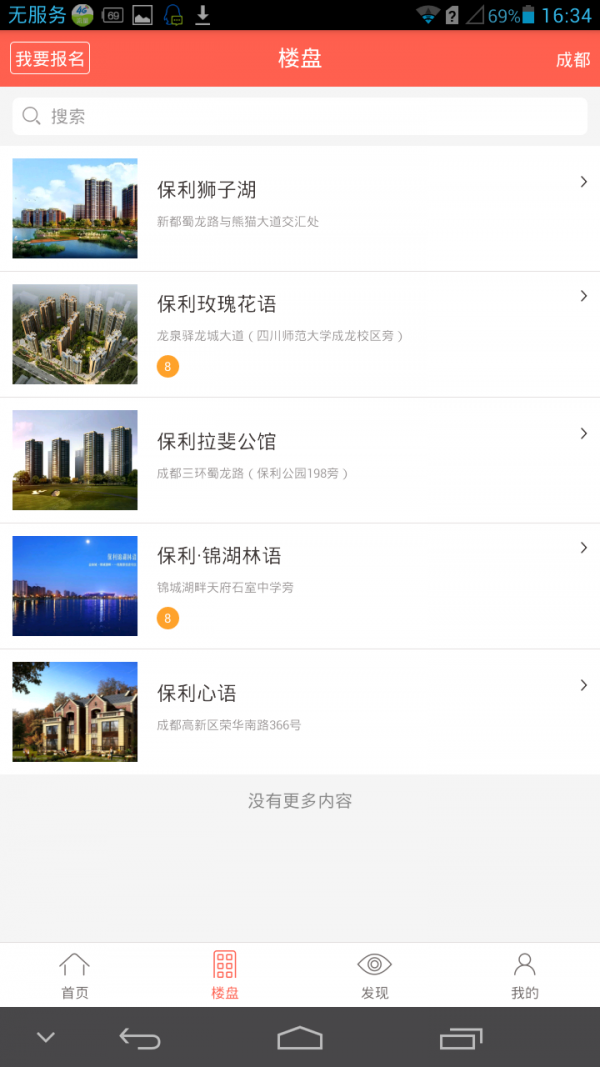Open the 保利狮子湖 property listing
This screenshot has height=1067, width=600.
[x=300, y=208]
